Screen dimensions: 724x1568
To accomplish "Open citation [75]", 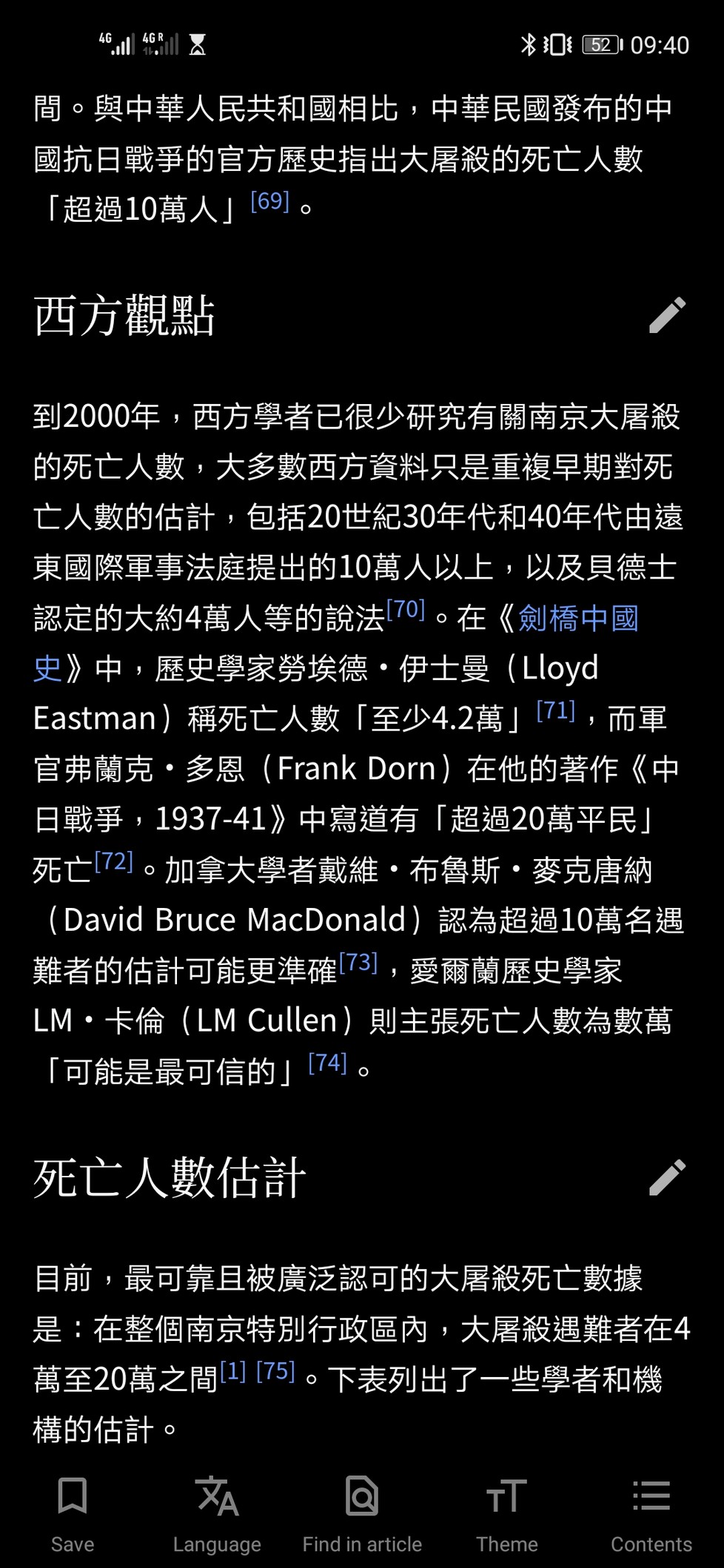I will [276, 1371].
